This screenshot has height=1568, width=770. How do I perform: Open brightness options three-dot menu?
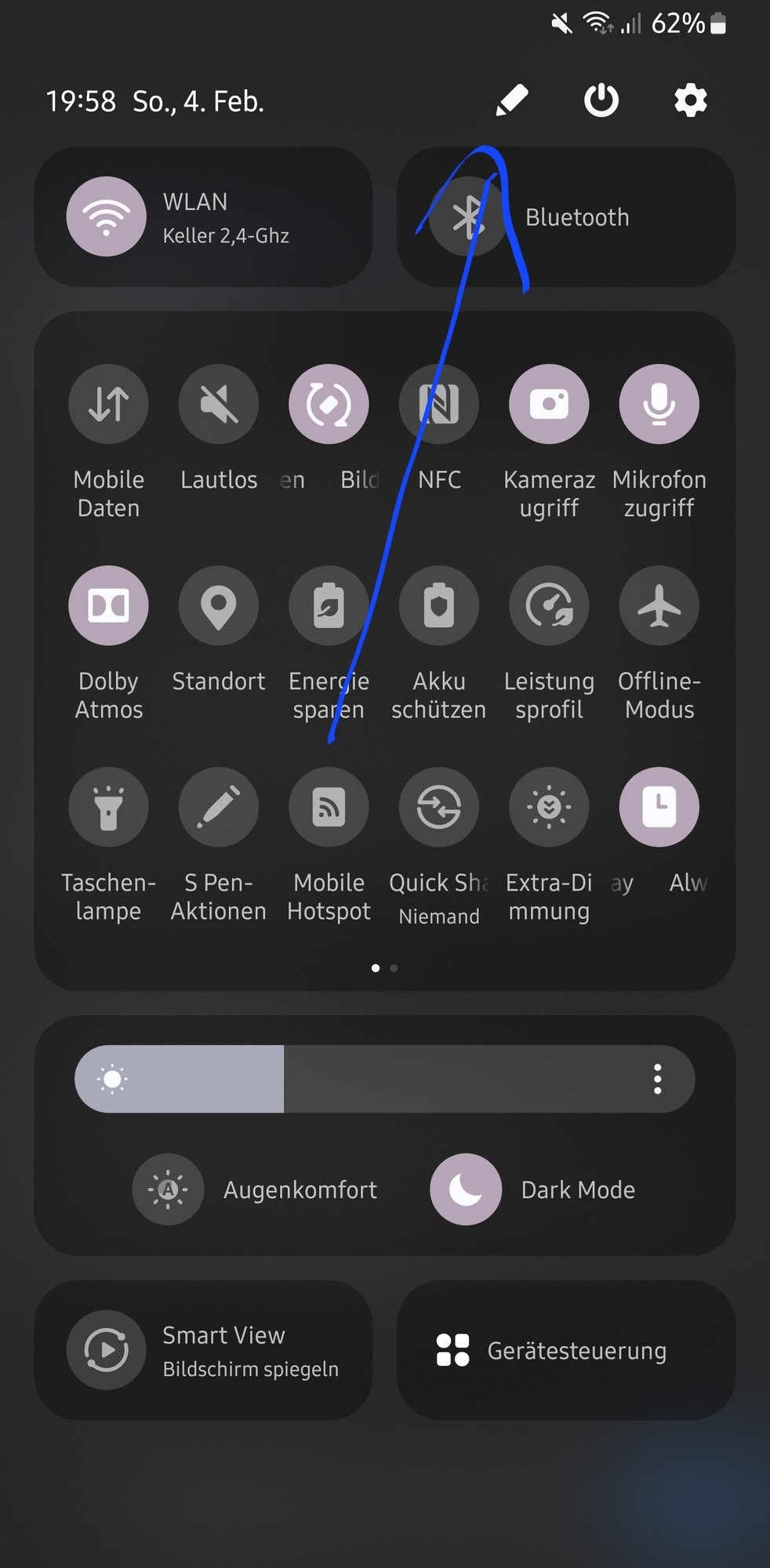coord(657,1079)
